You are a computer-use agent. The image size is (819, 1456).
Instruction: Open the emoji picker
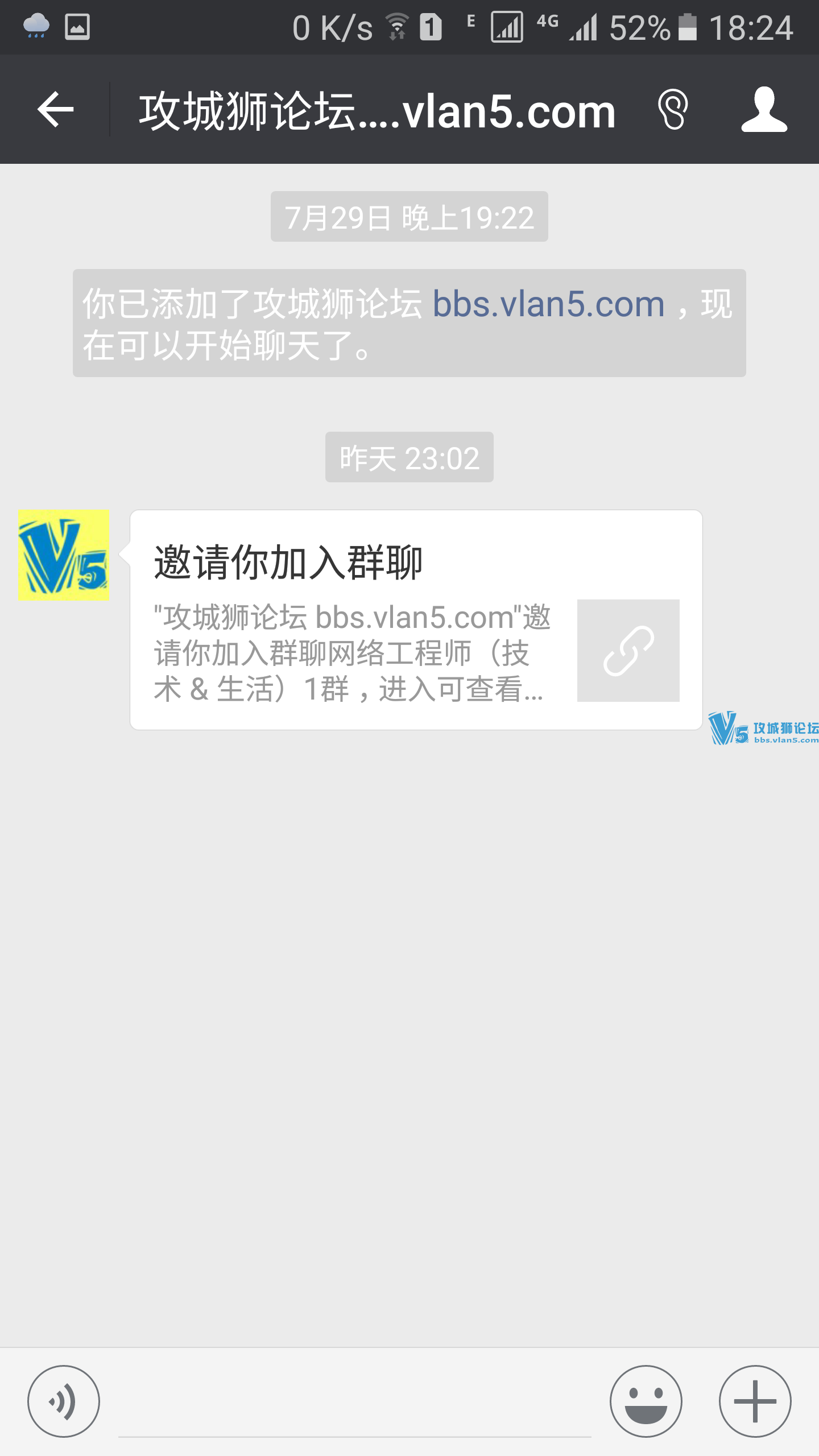click(x=646, y=1401)
